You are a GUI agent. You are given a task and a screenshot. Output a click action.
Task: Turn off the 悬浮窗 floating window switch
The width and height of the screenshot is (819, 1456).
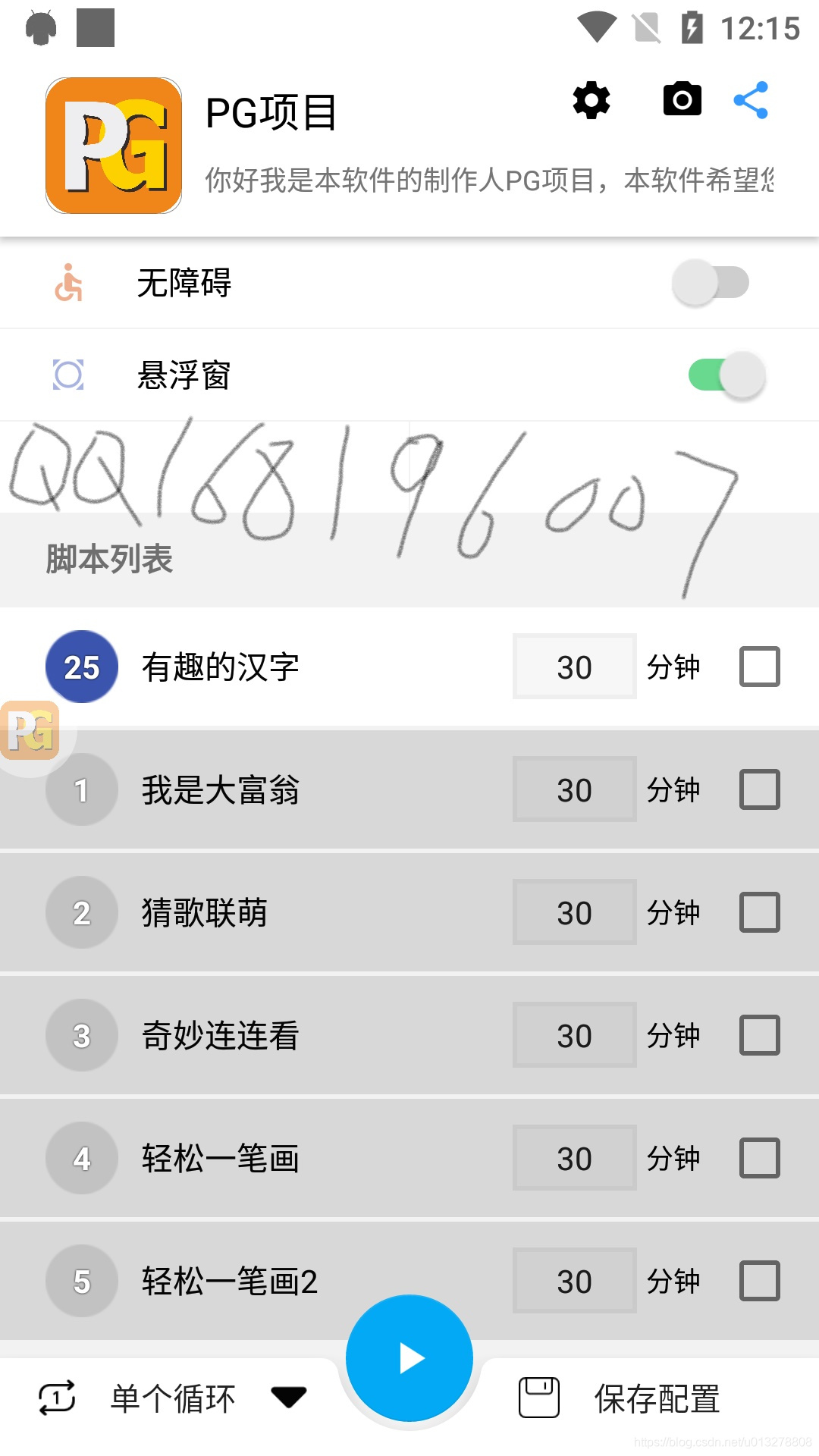[726, 375]
